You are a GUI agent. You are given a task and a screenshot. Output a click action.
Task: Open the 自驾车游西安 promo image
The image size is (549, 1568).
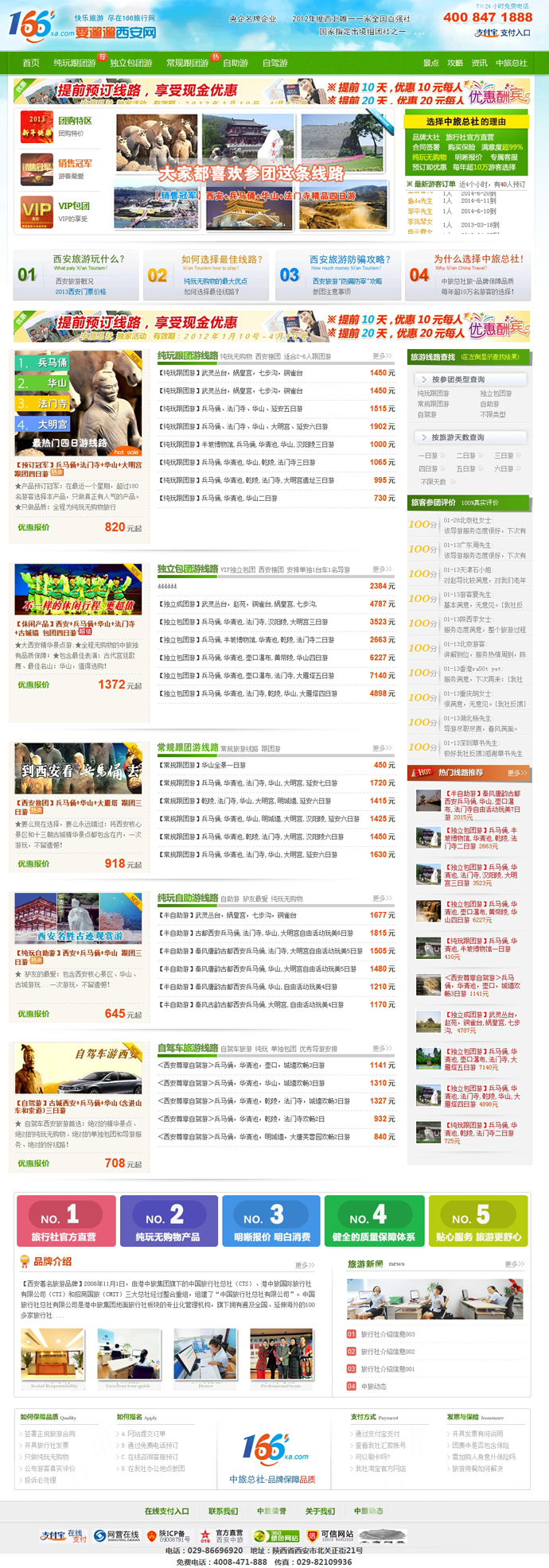point(78,1069)
